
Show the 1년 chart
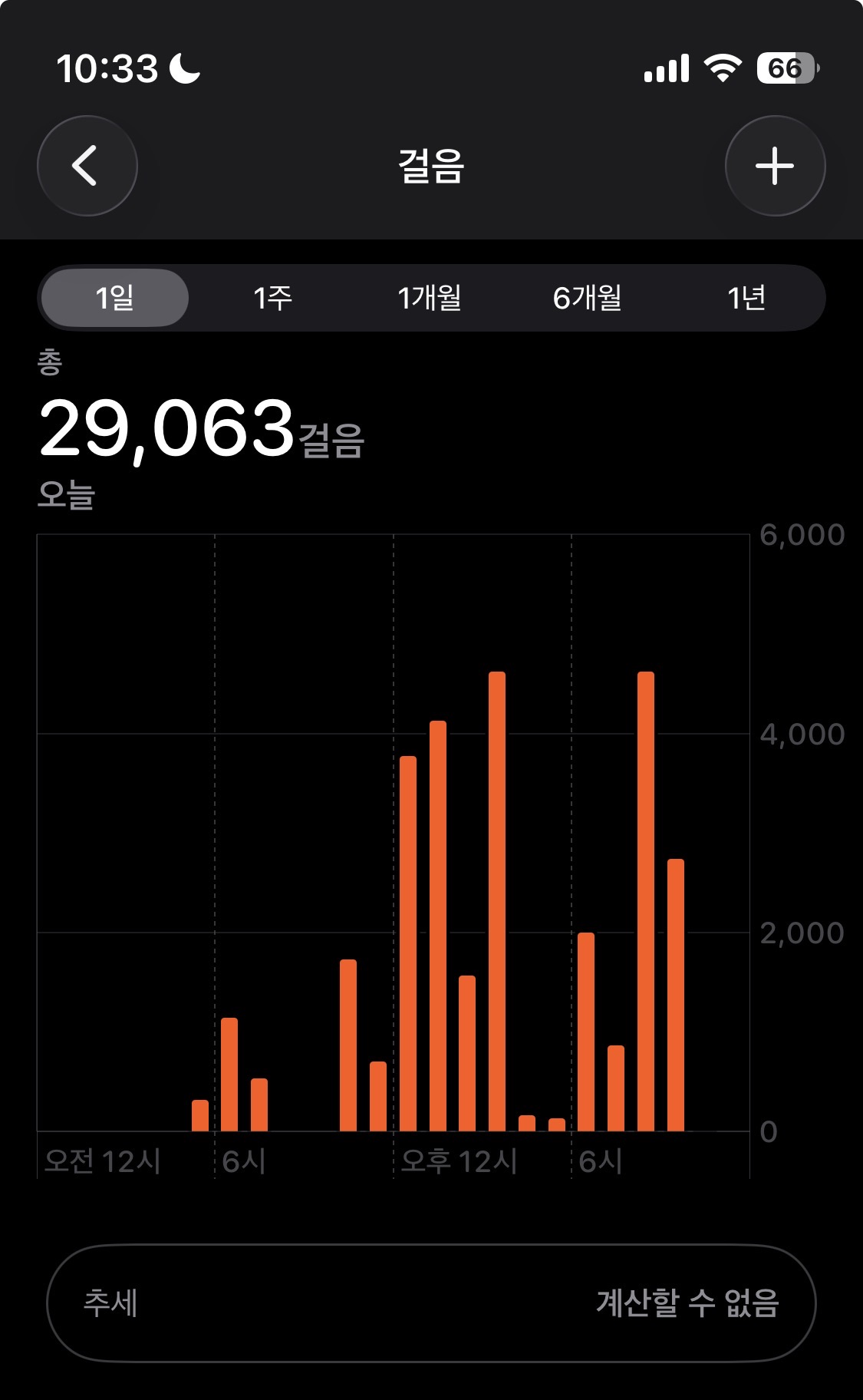pyautogui.click(x=746, y=298)
